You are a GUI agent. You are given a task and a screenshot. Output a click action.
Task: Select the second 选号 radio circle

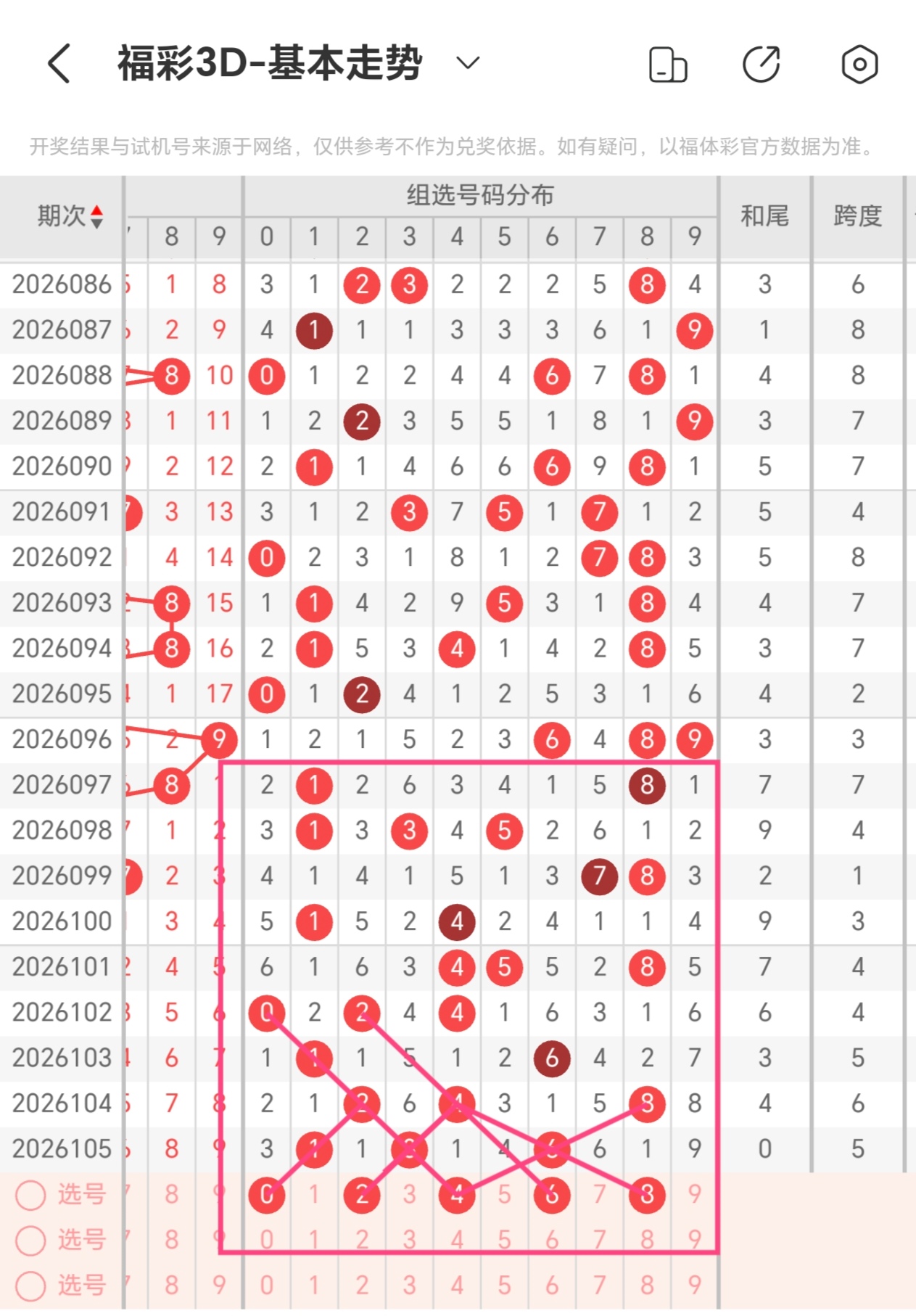[x=30, y=1240]
